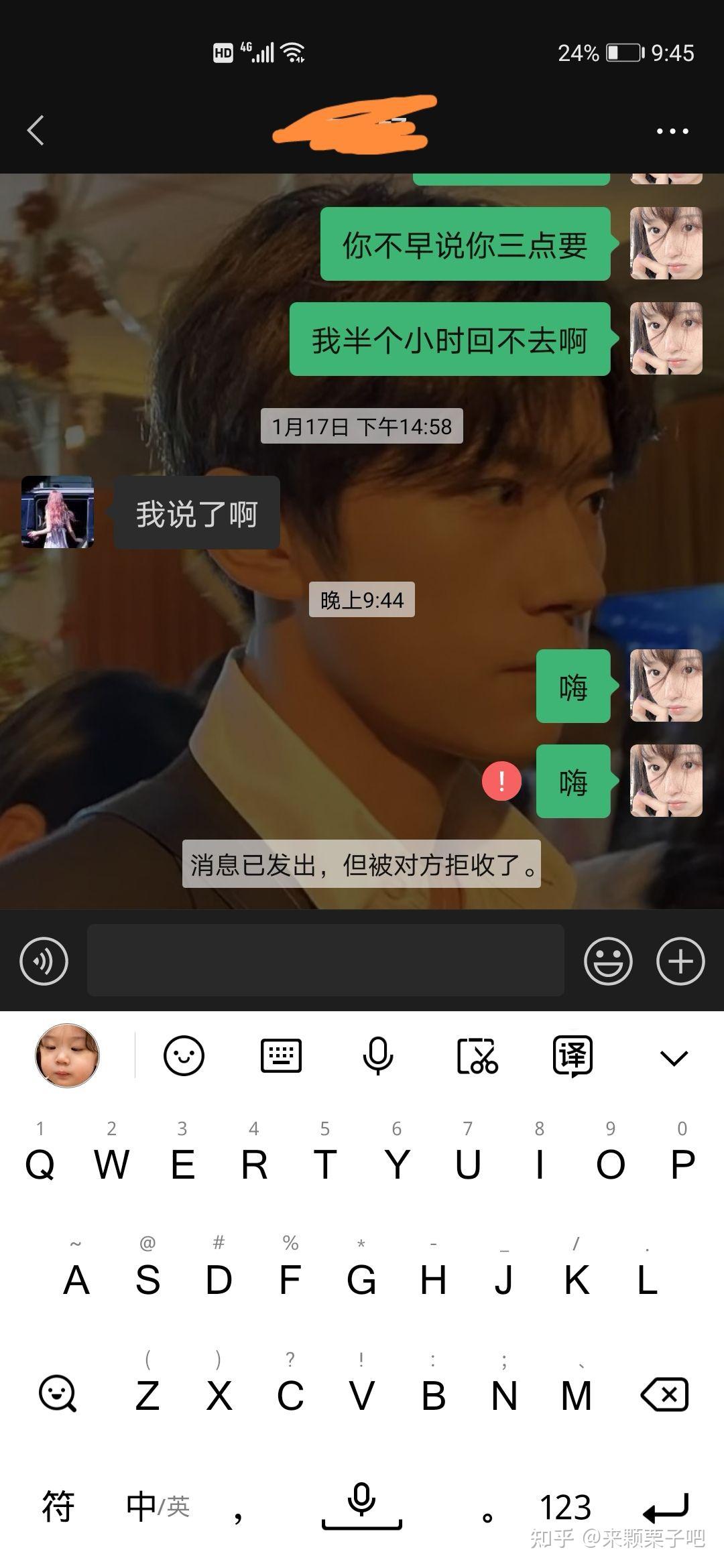Open the contact's avatar beside 我说了啊
The height and width of the screenshot is (1568, 724).
point(58,512)
